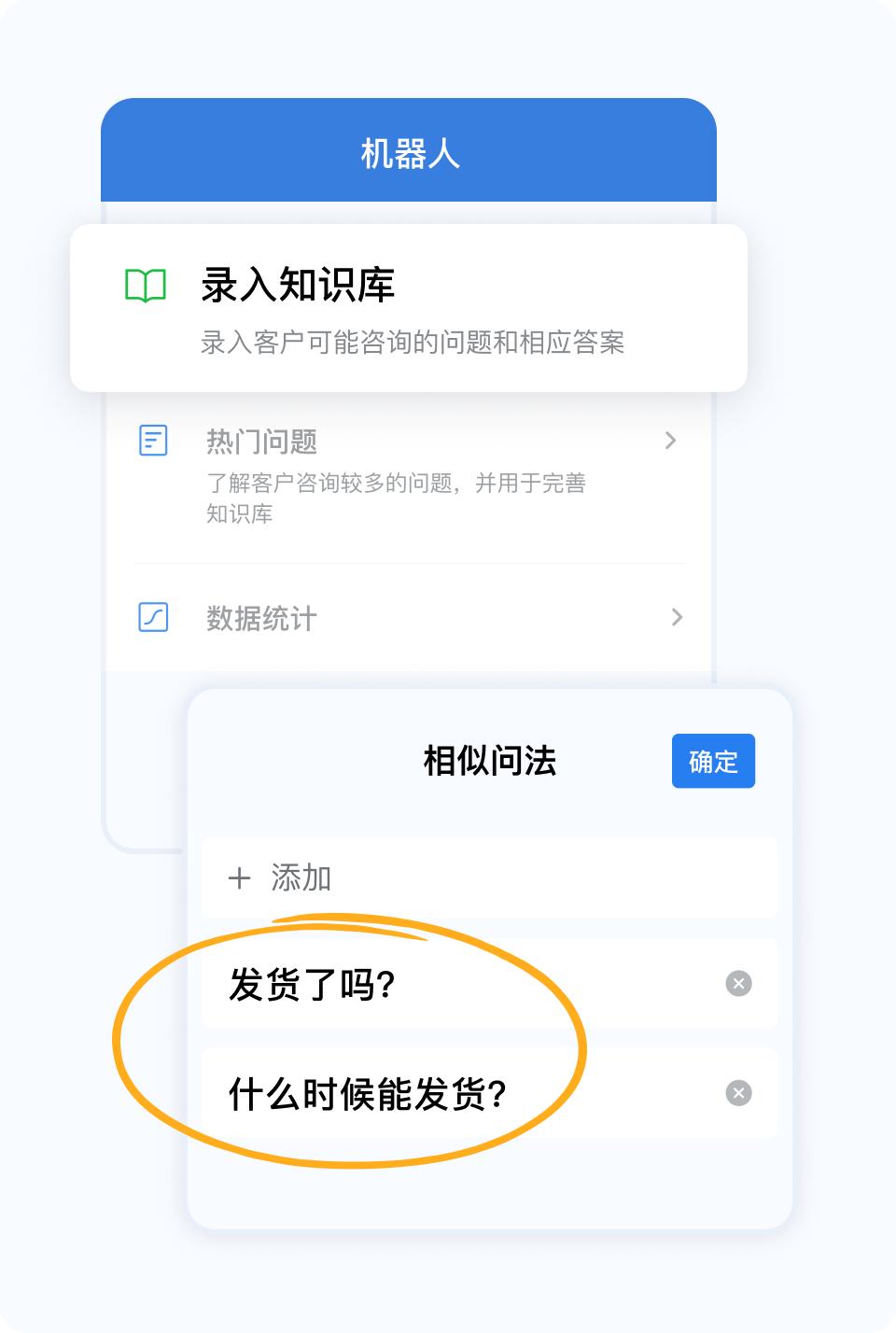Expand the 热门问题 section chevron
The width and height of the screenshot is (896, 1333).
(x=670, y=440)
